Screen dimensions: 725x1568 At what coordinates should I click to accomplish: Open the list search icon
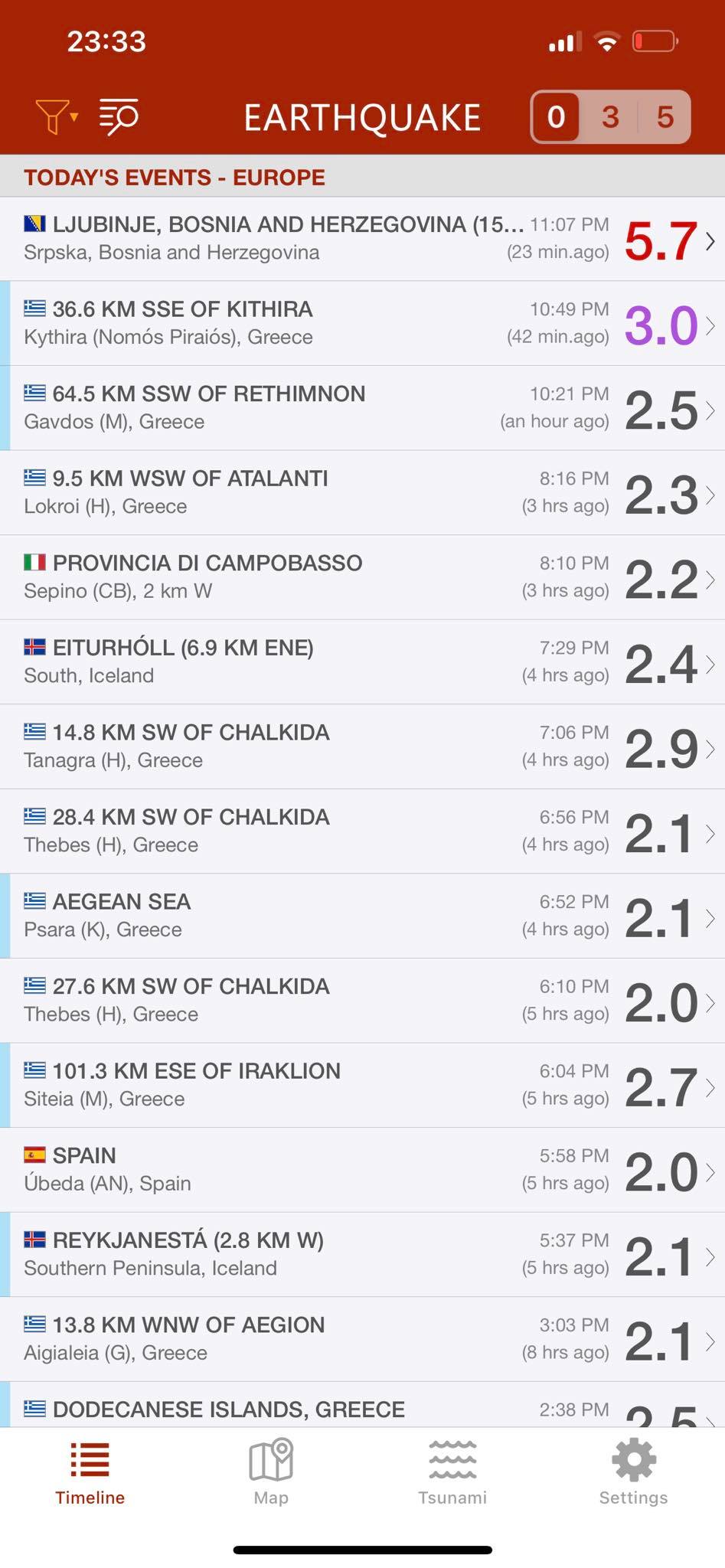pyautogui.click(x=119, y=116)
